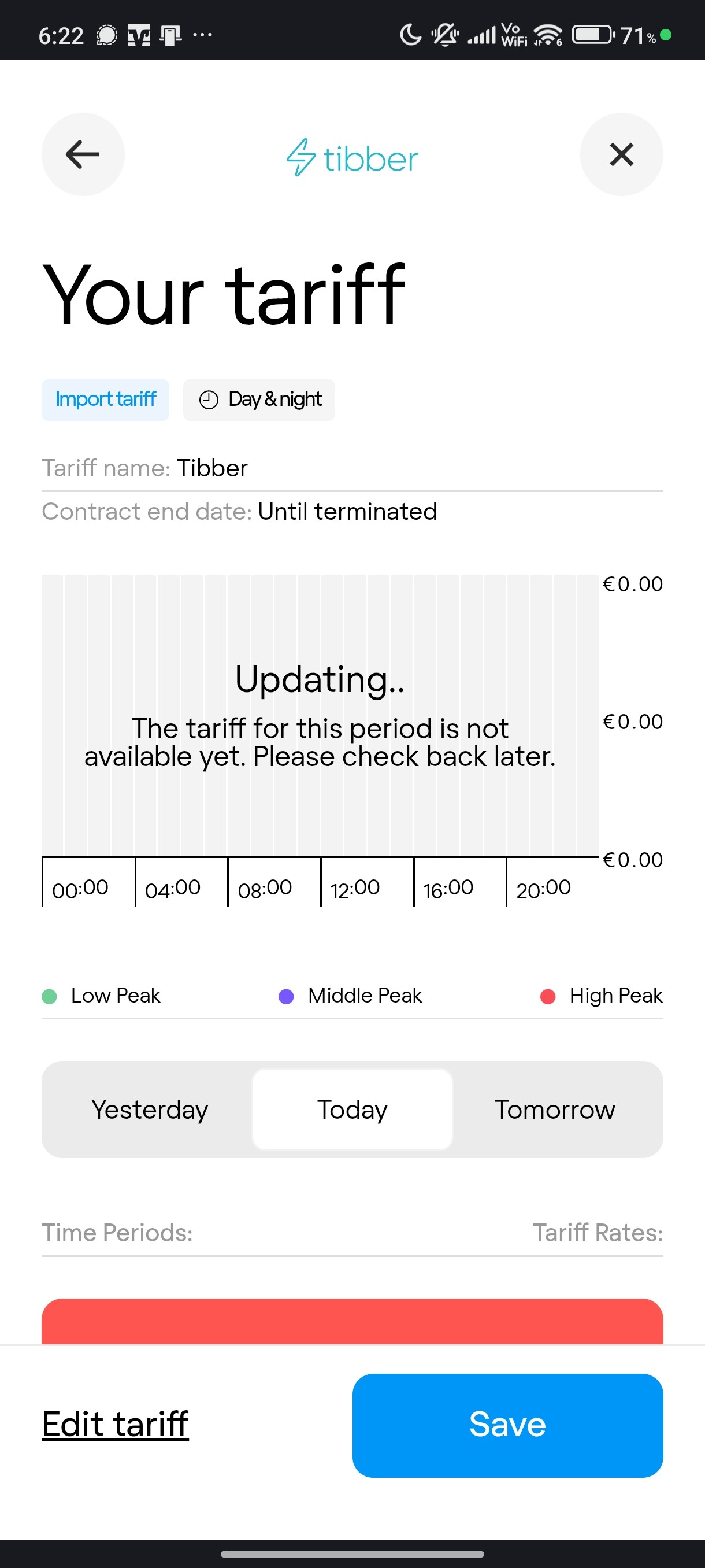Screen dimensions: 705x1568
Task: Save the tariff
Action: pyautogui.click(x=507, y=1425)
